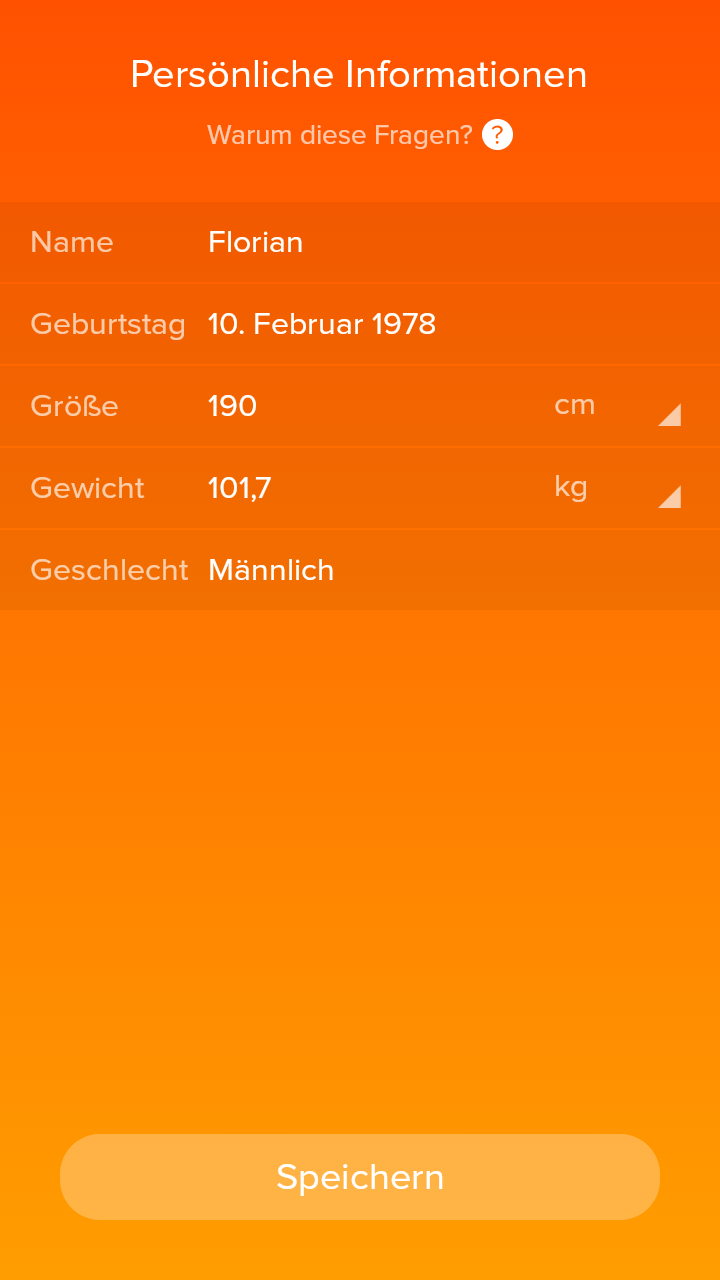Open the question mark help icon
The image size is (720, 1280).
click(497, 135)
